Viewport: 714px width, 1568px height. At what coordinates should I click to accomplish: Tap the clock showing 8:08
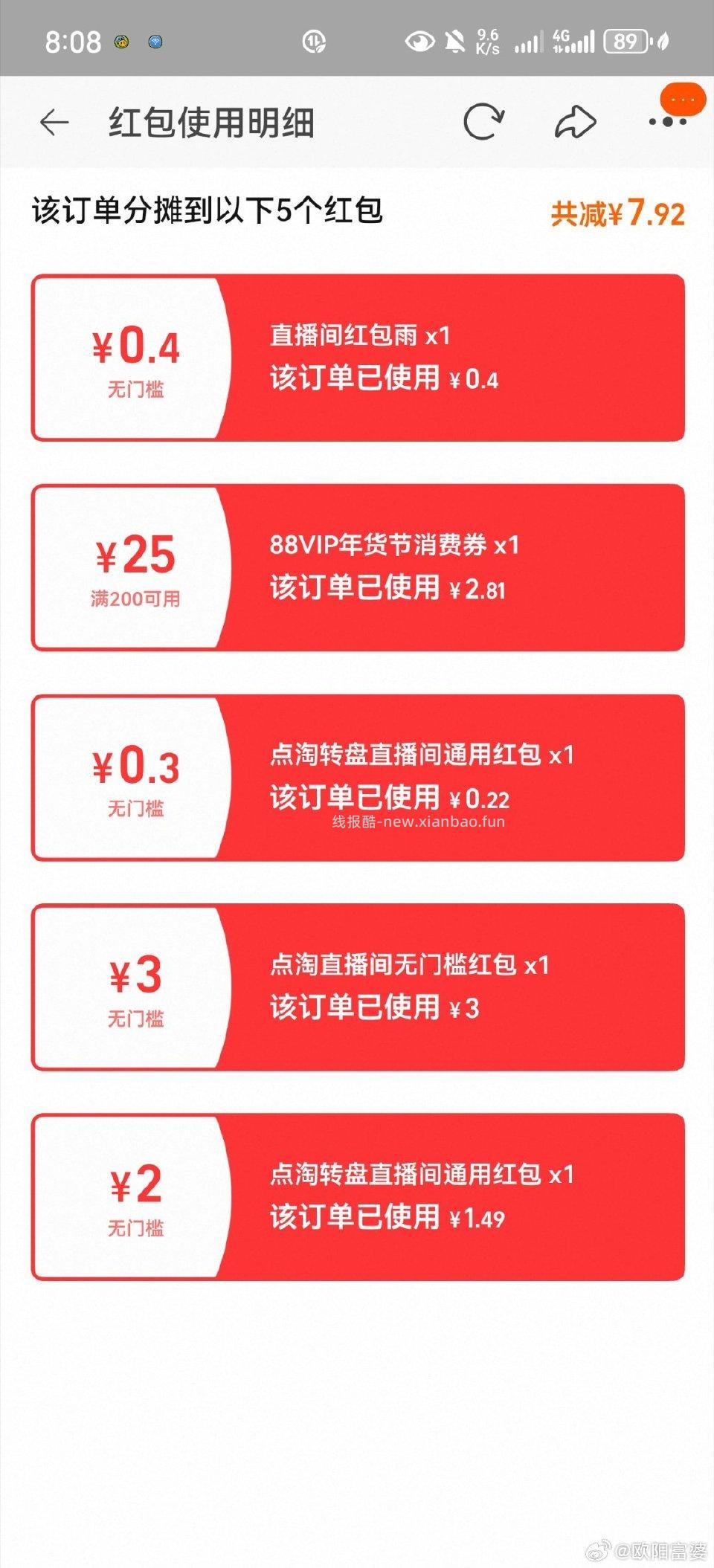click(73, 41)
